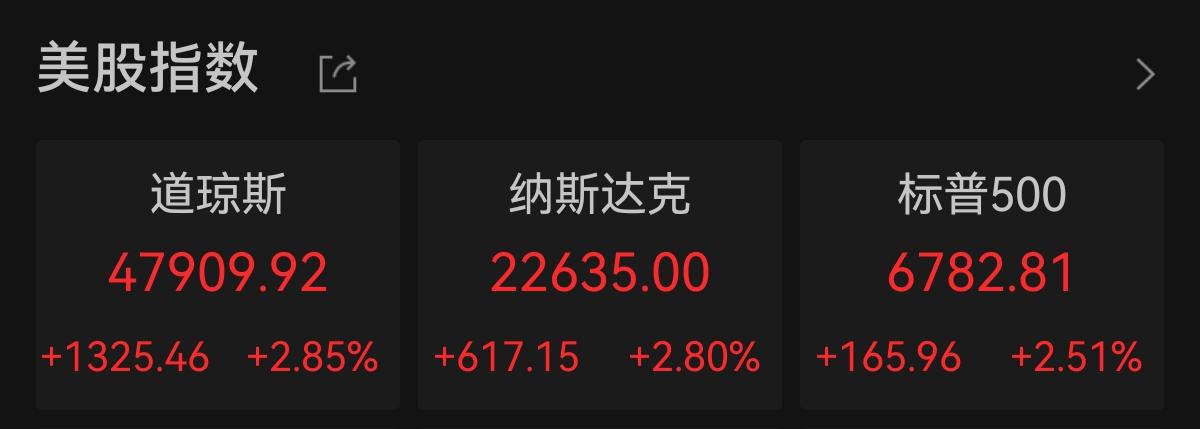This screenshot has width=1200, height=429.
Task: Open the 道琼斯 index card
Action: coord(218,274)
